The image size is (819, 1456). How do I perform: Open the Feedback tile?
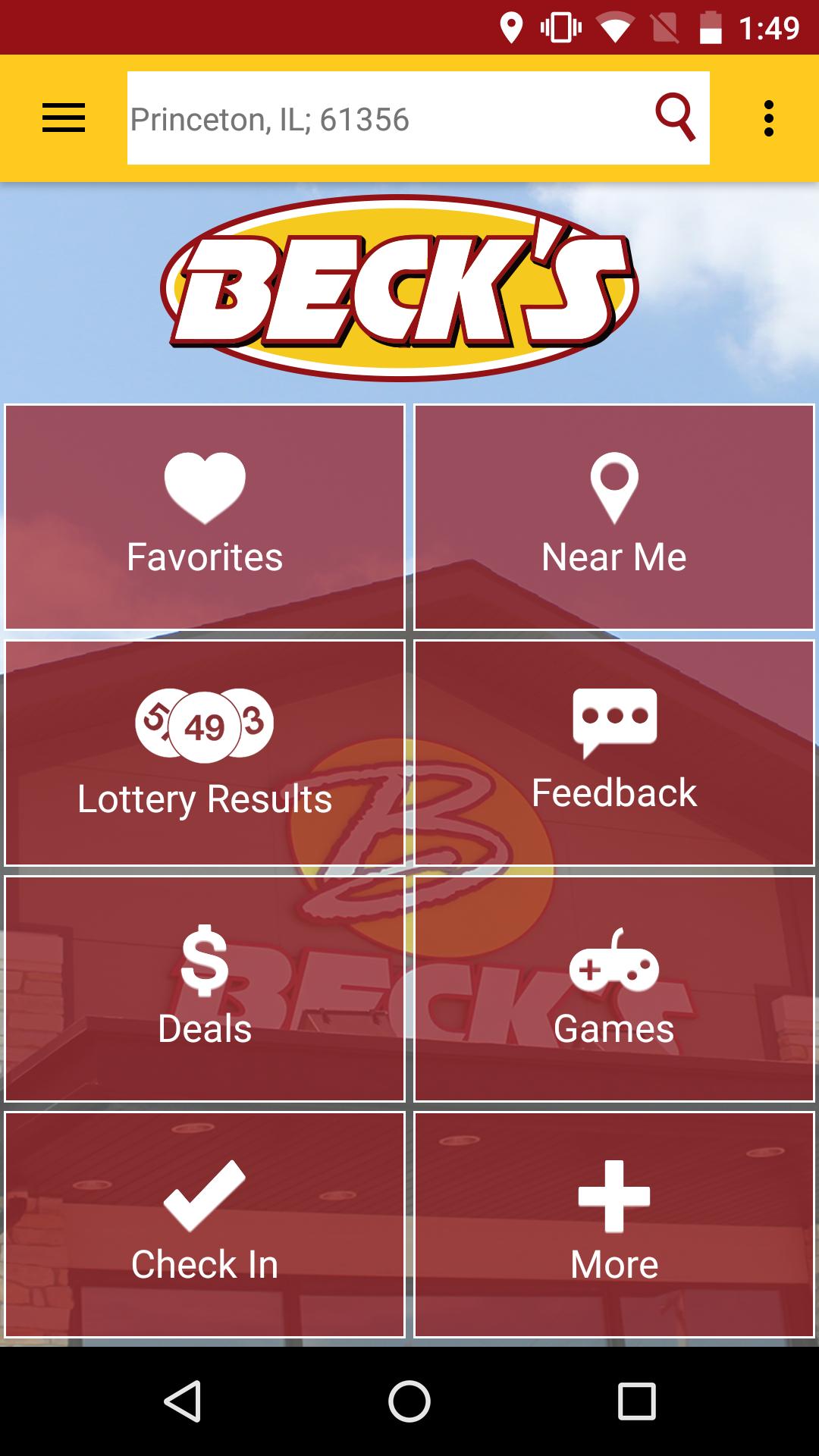point(614,753)
